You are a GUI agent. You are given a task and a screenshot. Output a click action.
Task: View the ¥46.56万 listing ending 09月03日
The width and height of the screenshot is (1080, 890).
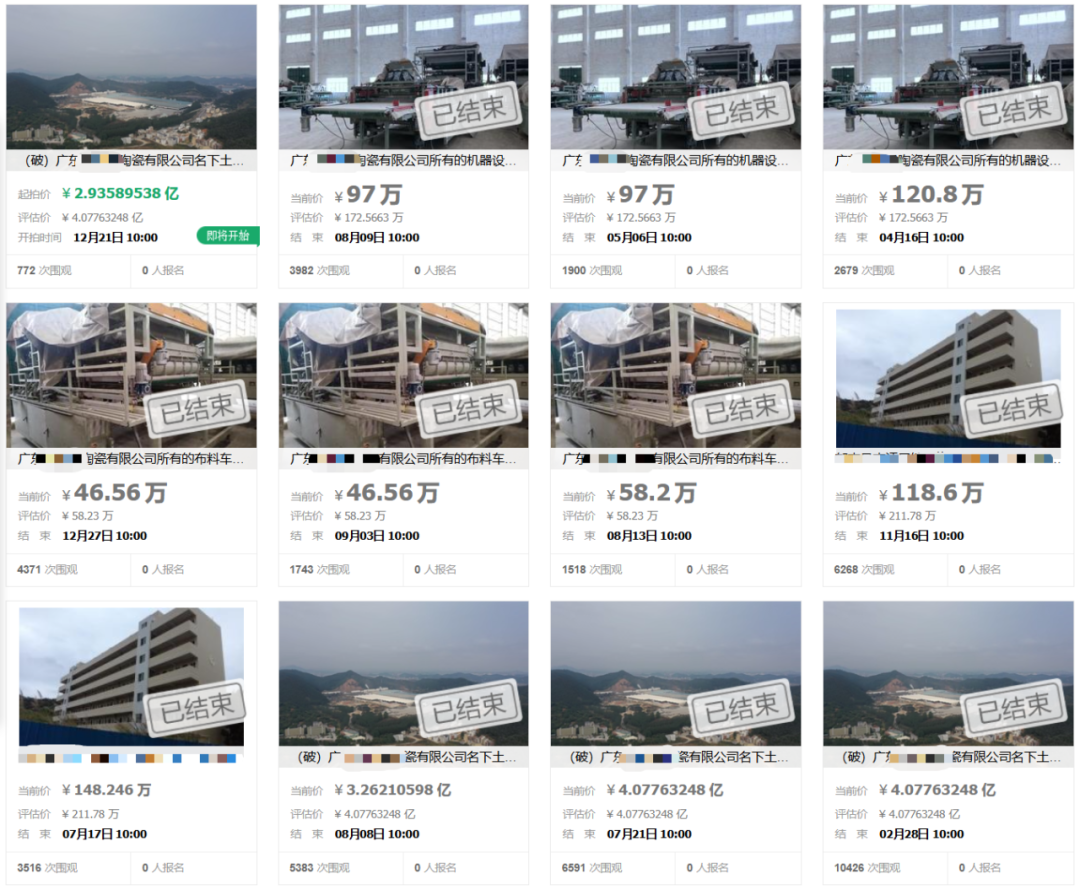click(403, 376)
